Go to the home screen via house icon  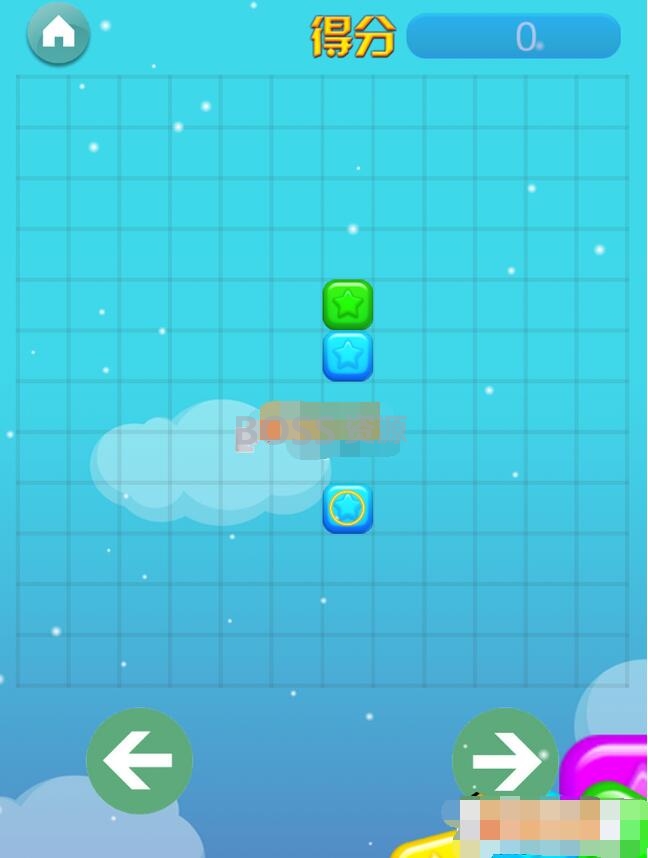pyautogui.click(x=58, y=34)
